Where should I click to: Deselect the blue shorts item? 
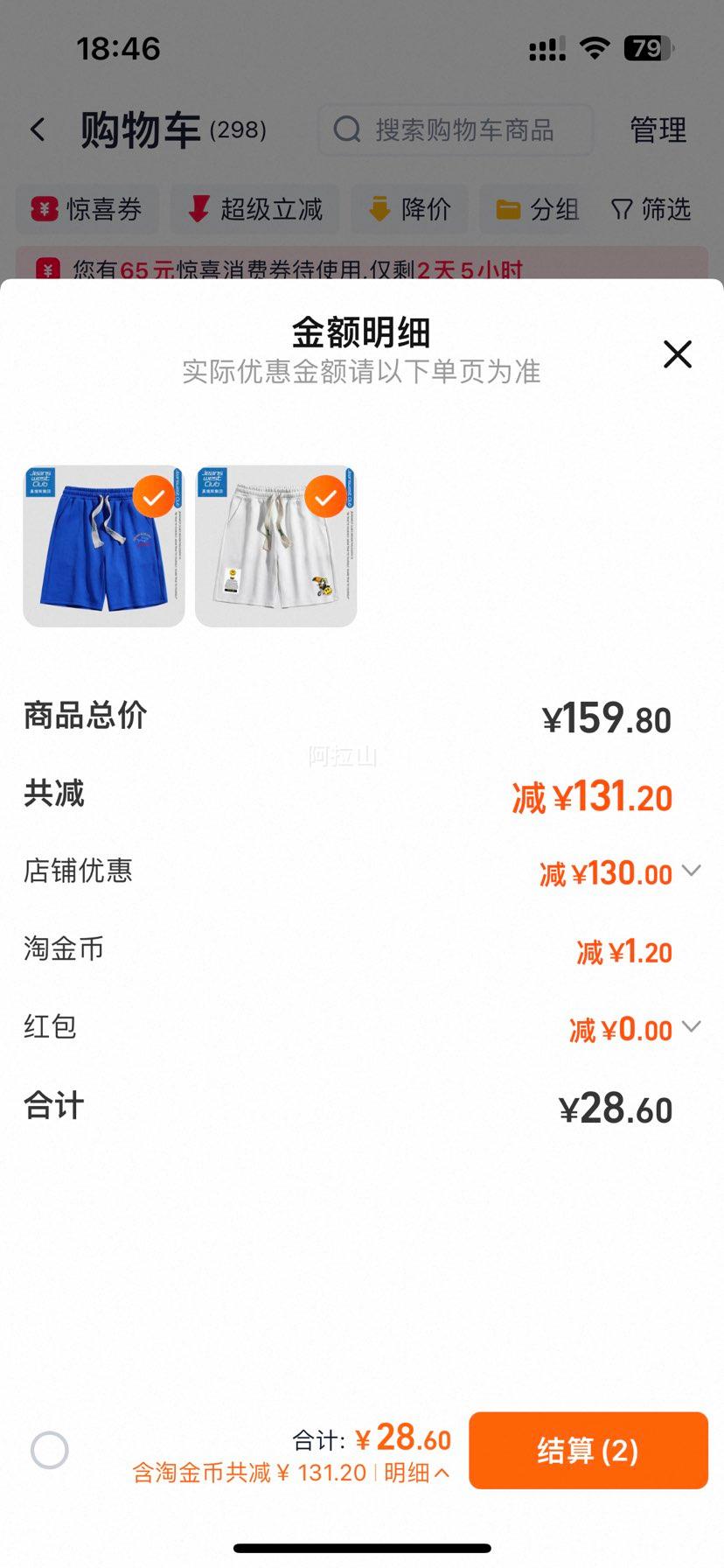coord(154,497)
